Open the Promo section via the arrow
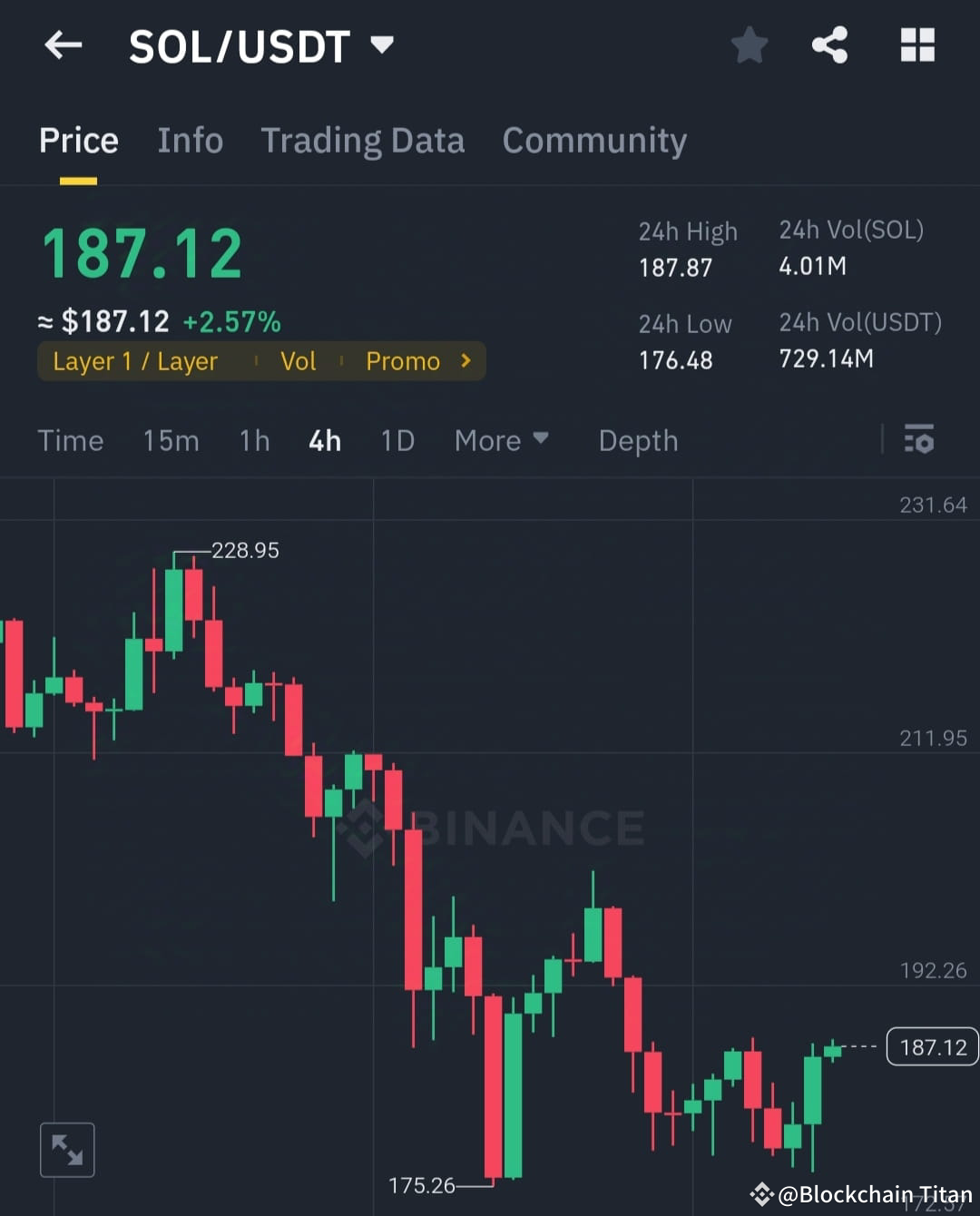 pos(465,360)
